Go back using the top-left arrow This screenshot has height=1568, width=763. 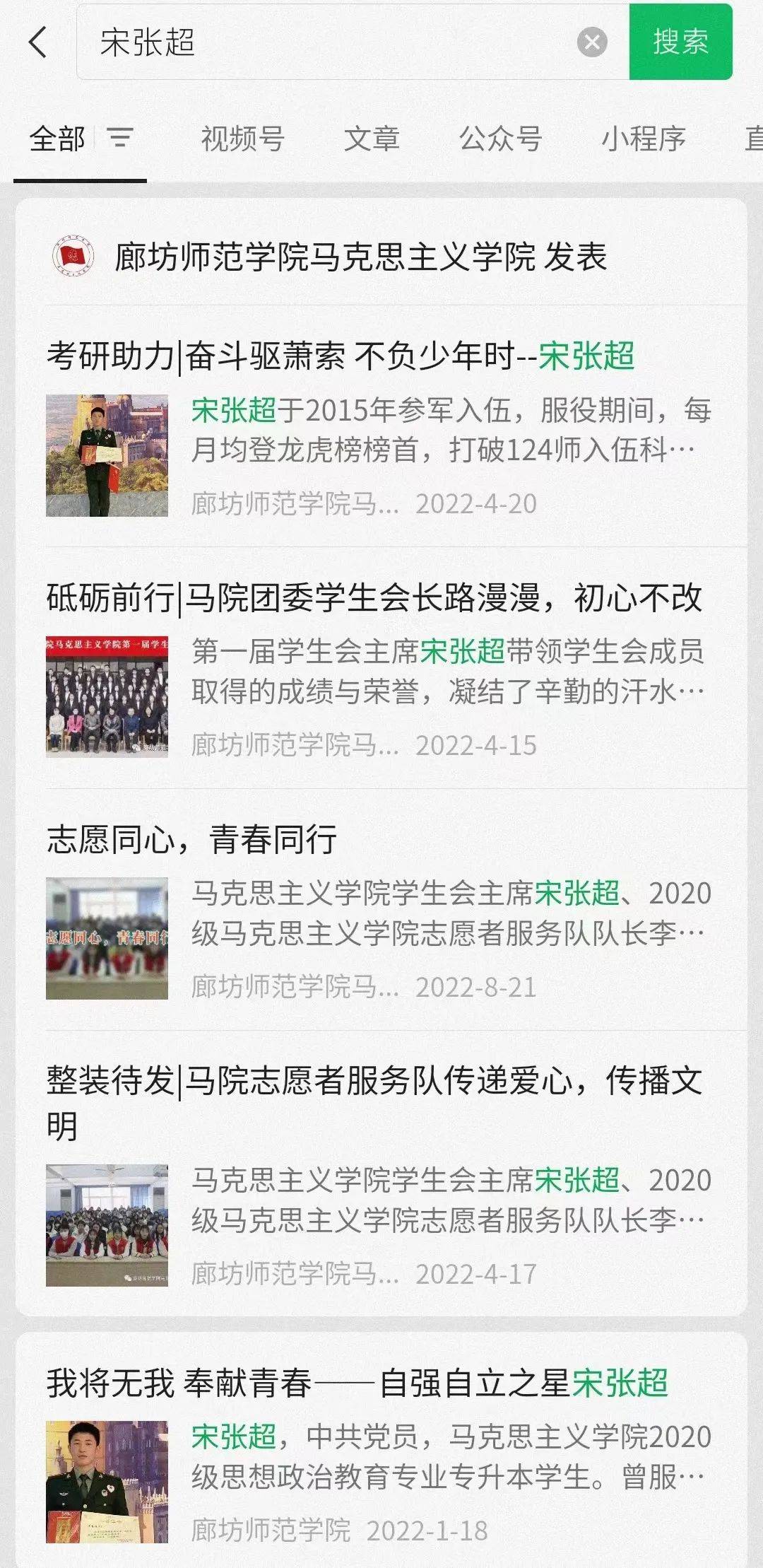pyautogui.click(x=38, y=42)
